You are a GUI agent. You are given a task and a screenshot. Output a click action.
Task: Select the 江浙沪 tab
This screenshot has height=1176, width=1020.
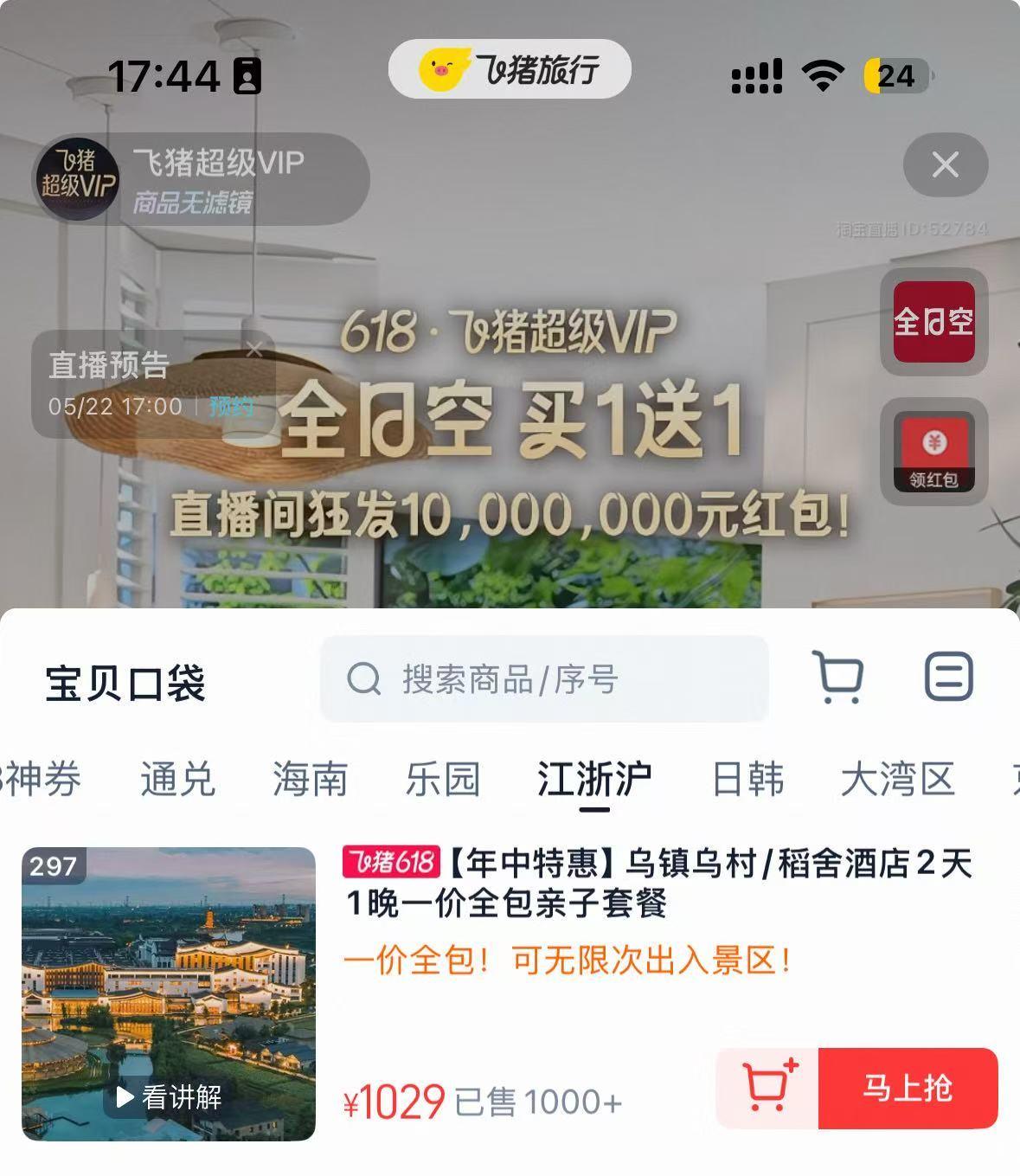pyautogui.click(x=593, y=779)
